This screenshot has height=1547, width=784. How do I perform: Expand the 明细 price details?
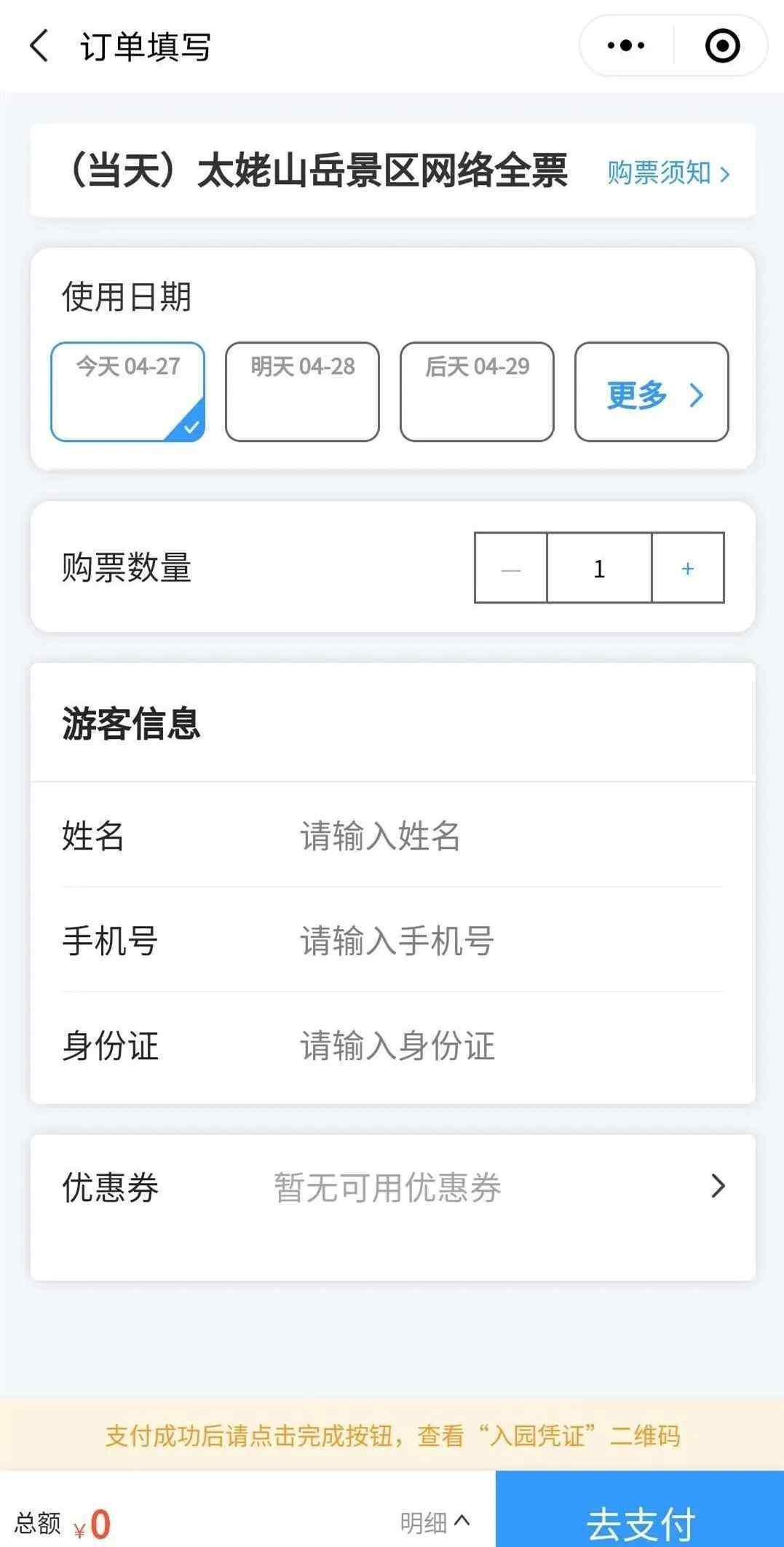[435, 1522]
